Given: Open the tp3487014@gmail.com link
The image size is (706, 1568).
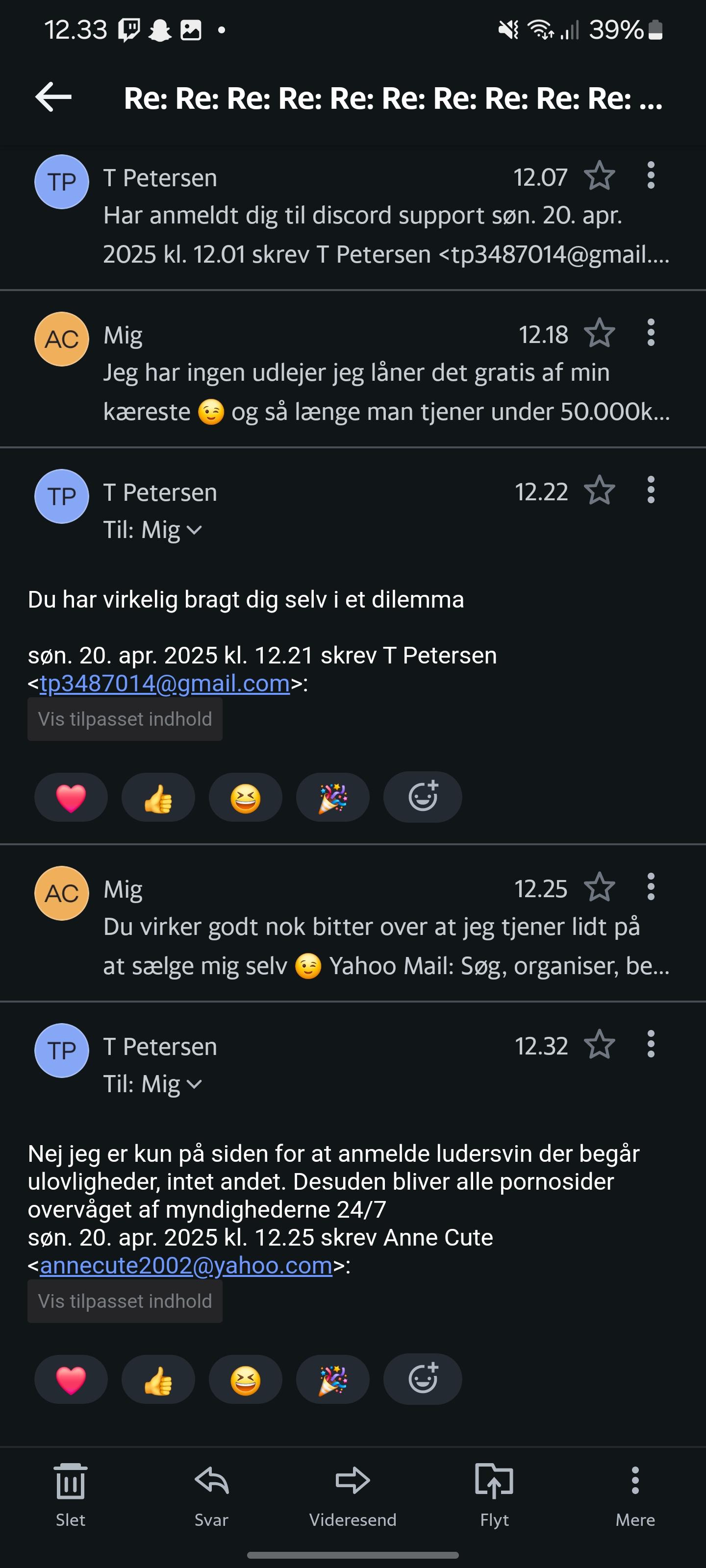Looking at the screenshot, I should coord(164,684).
